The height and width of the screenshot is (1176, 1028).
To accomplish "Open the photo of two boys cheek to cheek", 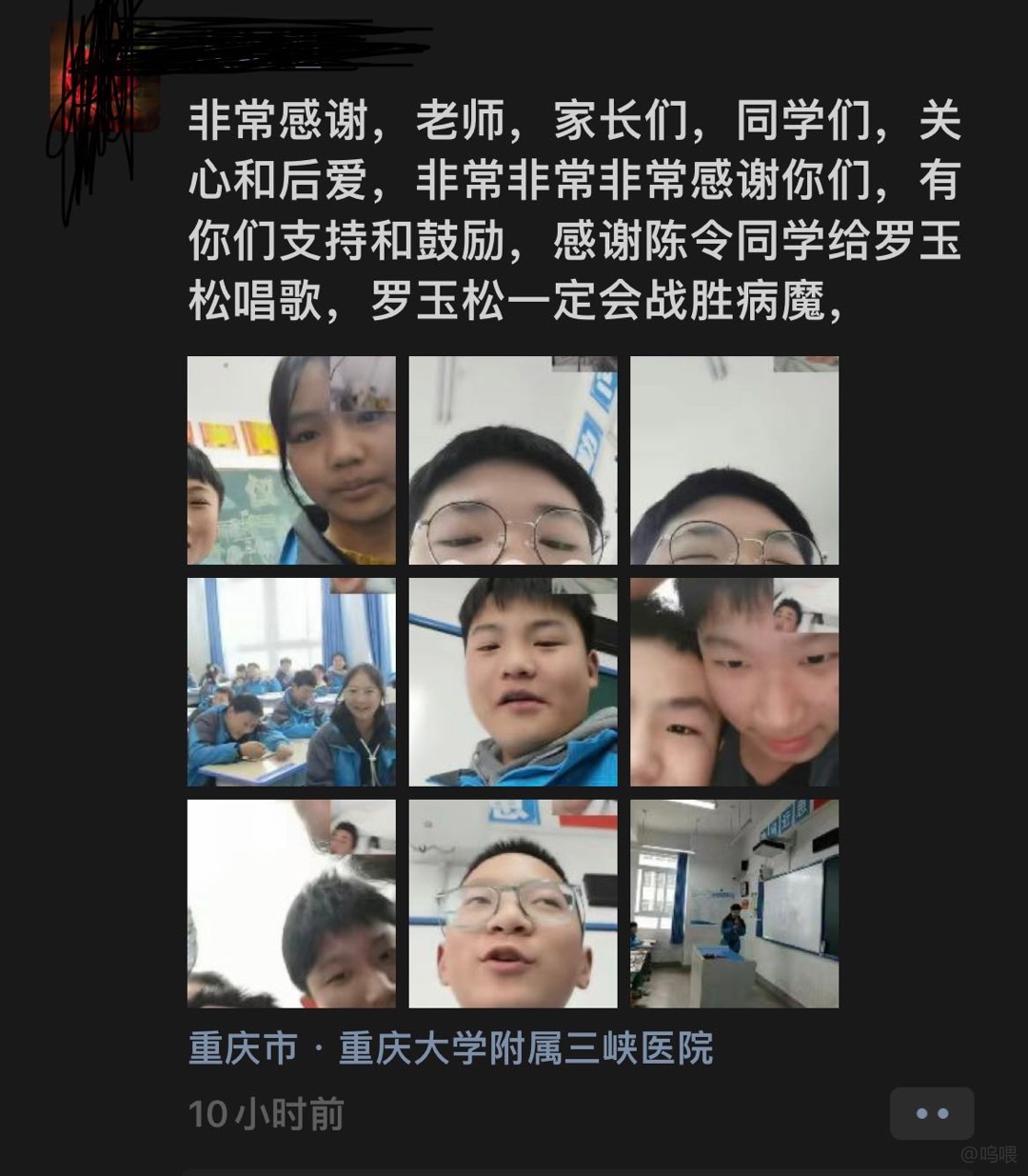I will tap(734, 682).
